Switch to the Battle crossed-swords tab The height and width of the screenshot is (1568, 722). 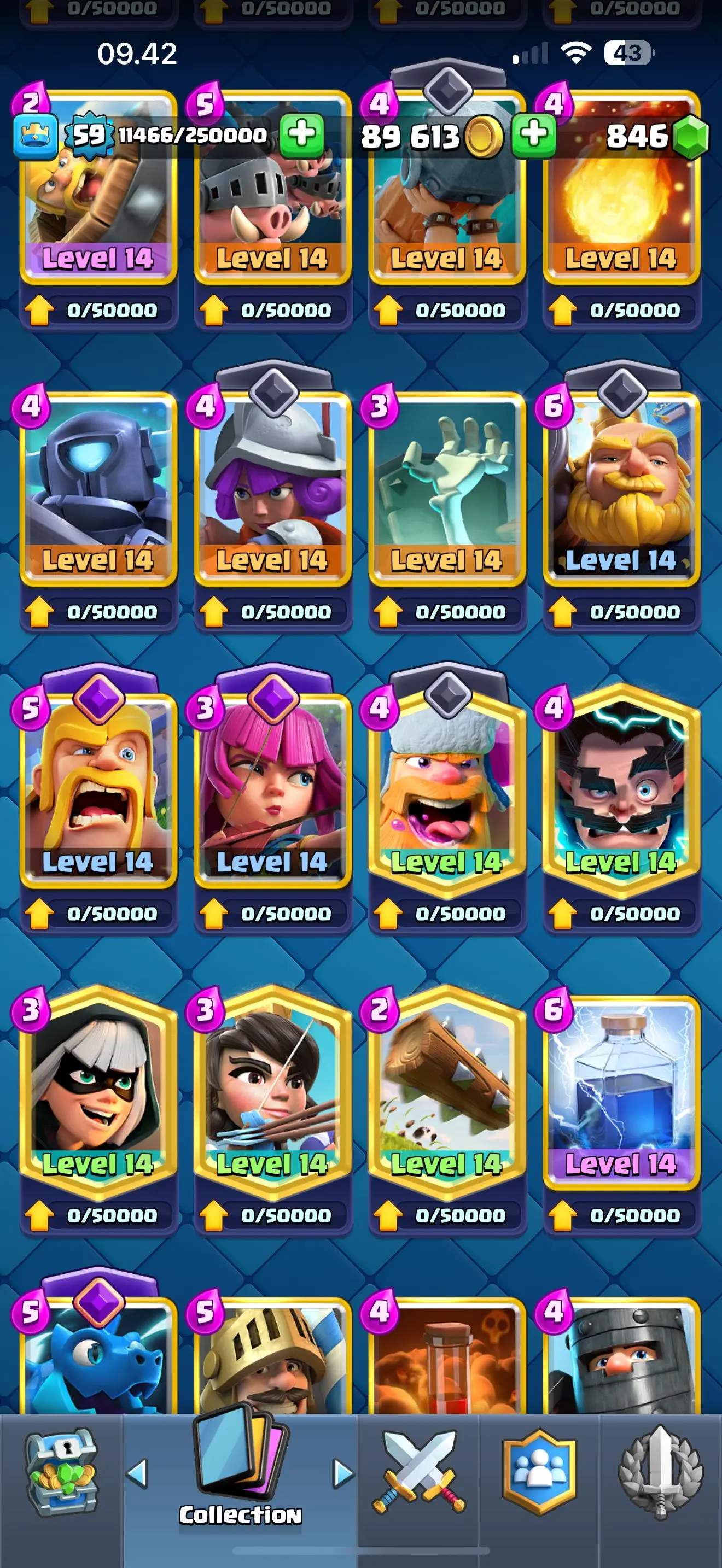coord(418,1472)
